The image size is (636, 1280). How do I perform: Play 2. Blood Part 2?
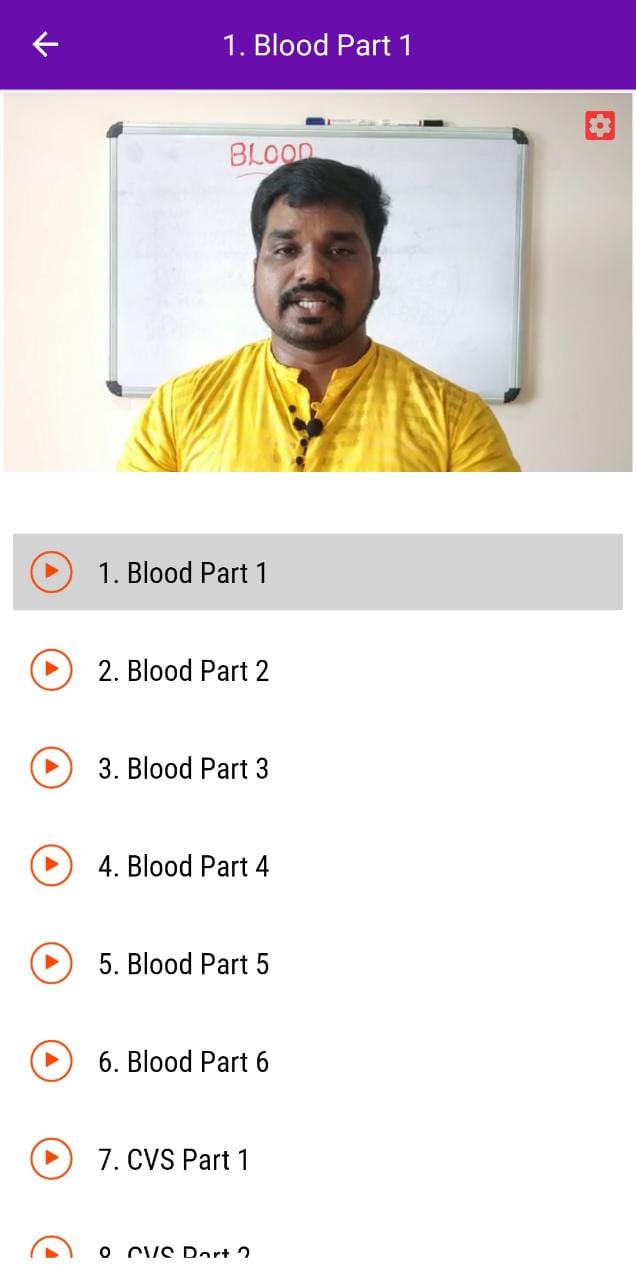click(x=318, y=670)
